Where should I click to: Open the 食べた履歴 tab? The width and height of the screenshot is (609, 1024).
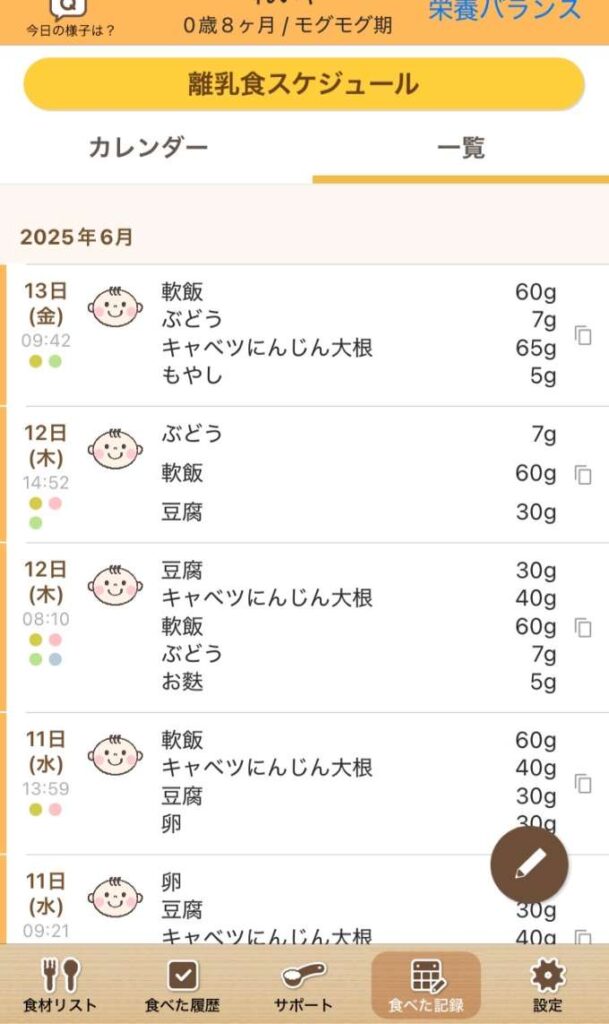click(x=182, y=985)
